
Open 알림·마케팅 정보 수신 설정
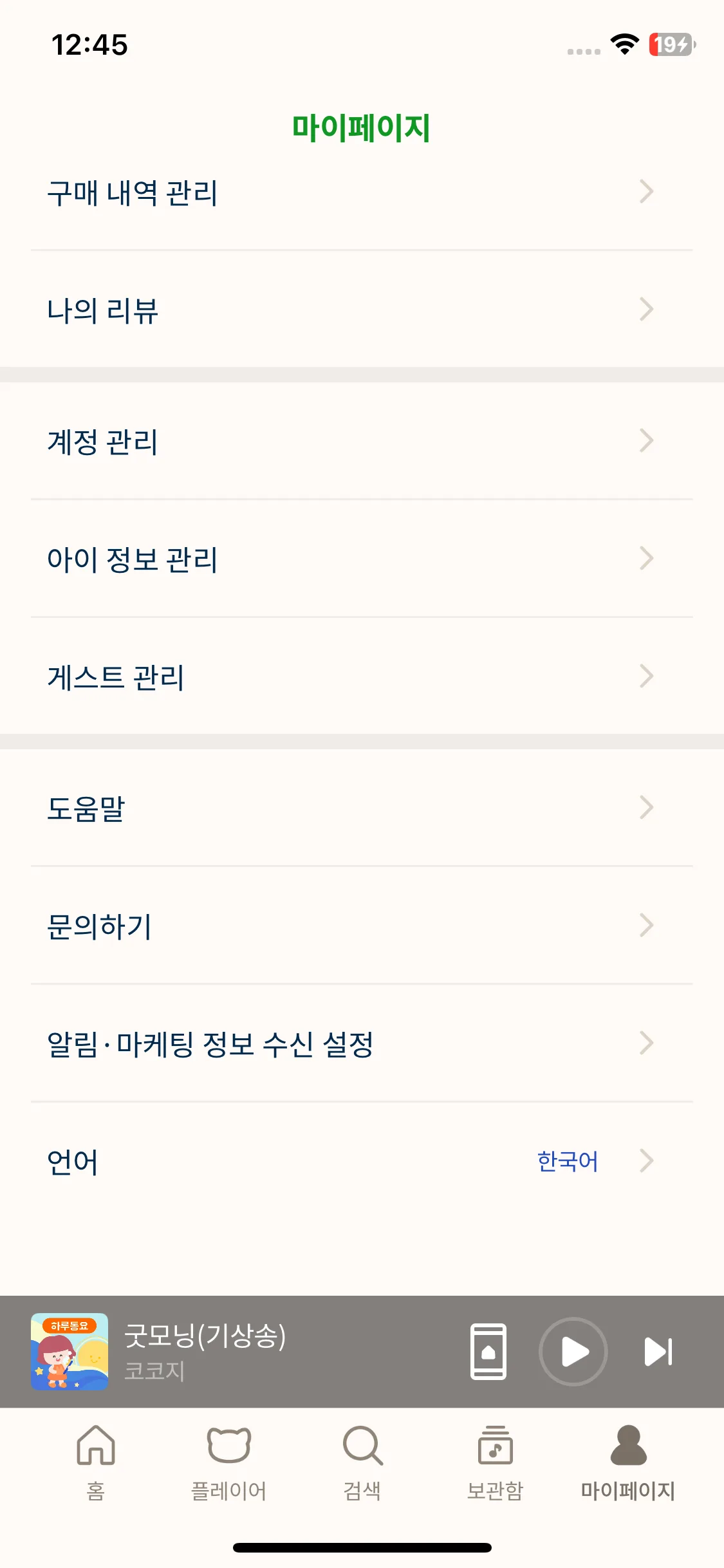[x=646, y=1043]
